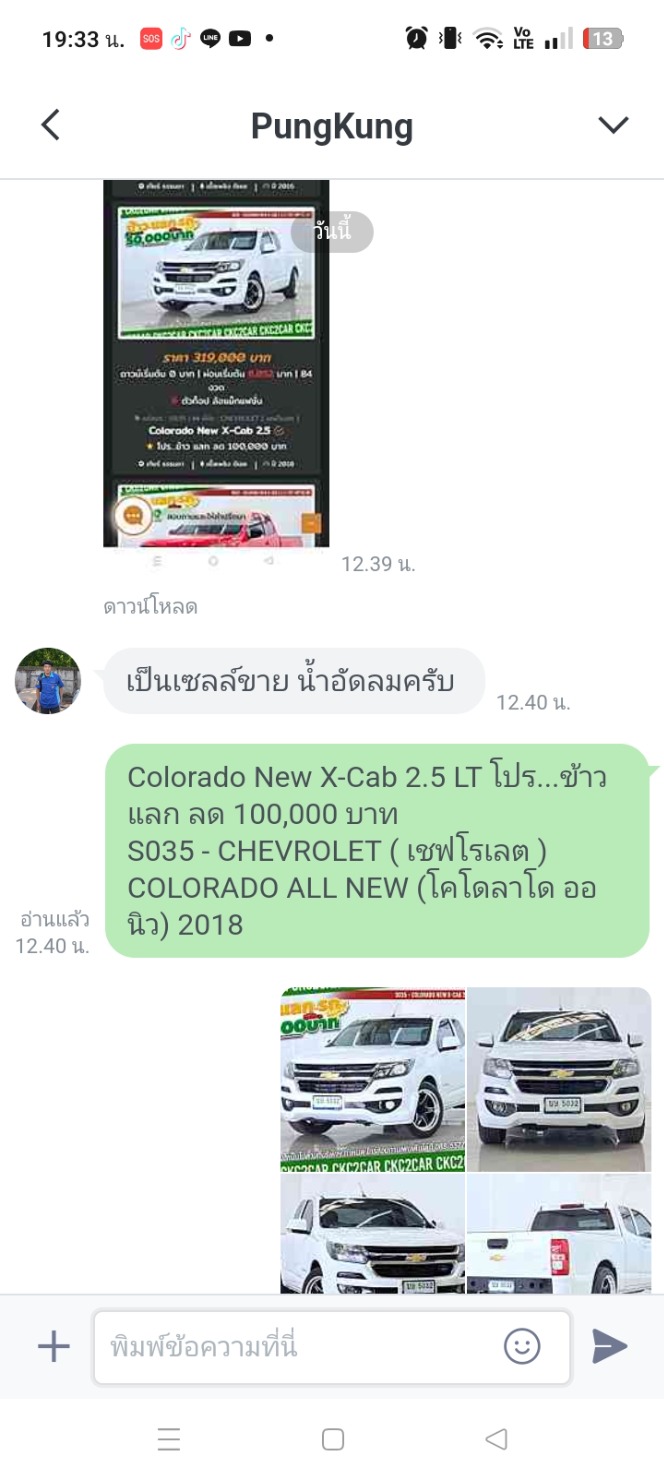
Task: Open the sender's profile picture
Action: [x=48, y=680]
